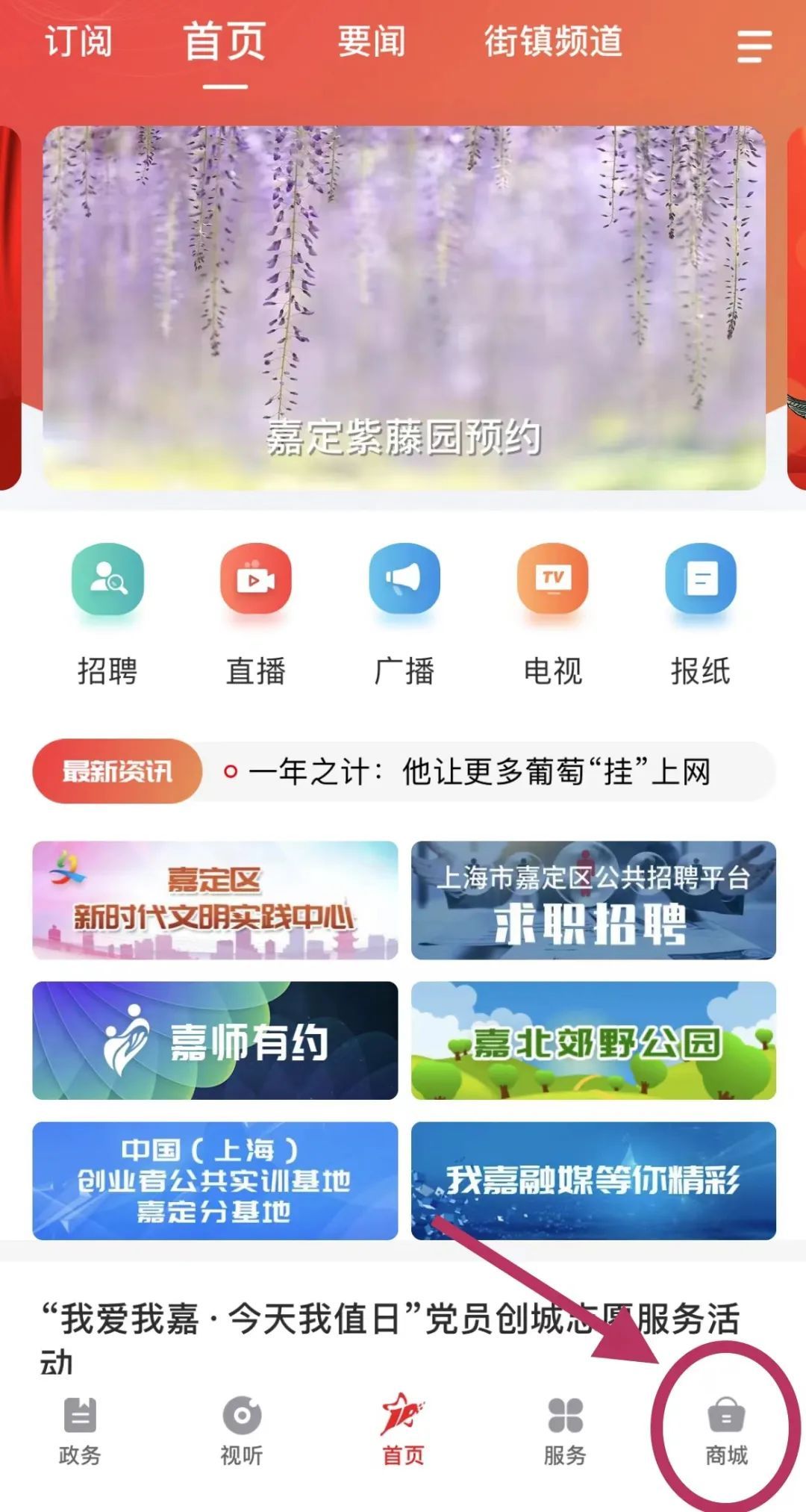
Task: Open the 创业者公共实训基地 card
Action: (215, 1180)
